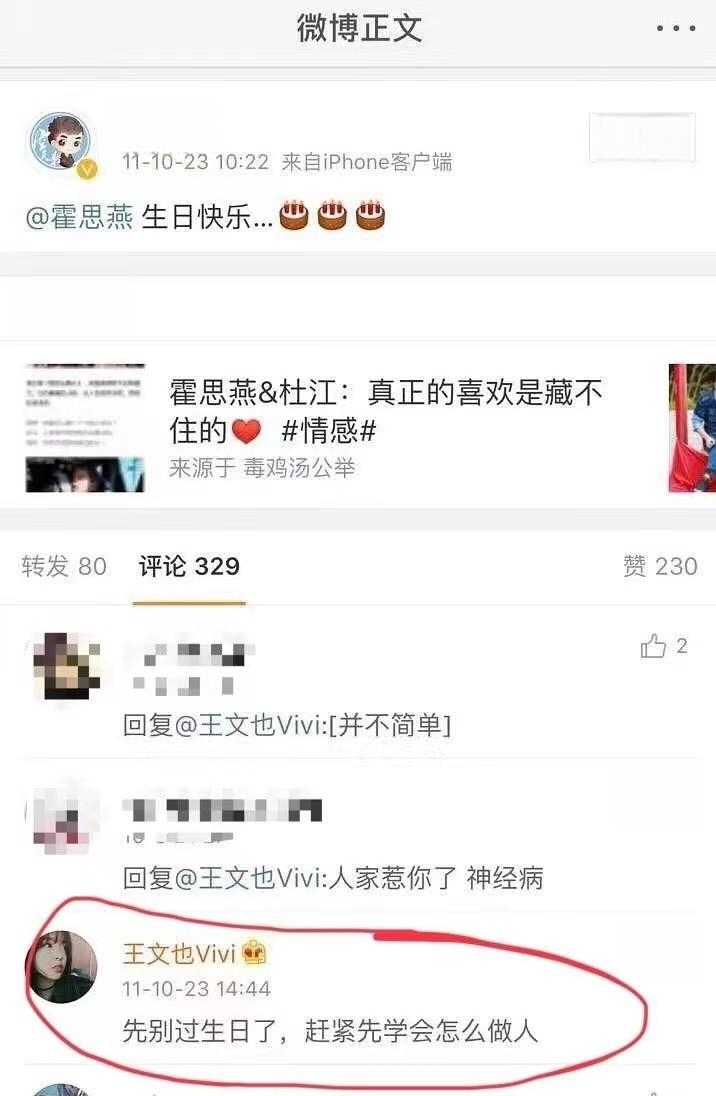The image size is (716, 1096).
Task: Open the 王文也Vivi username profile
Action: (179, 953)
